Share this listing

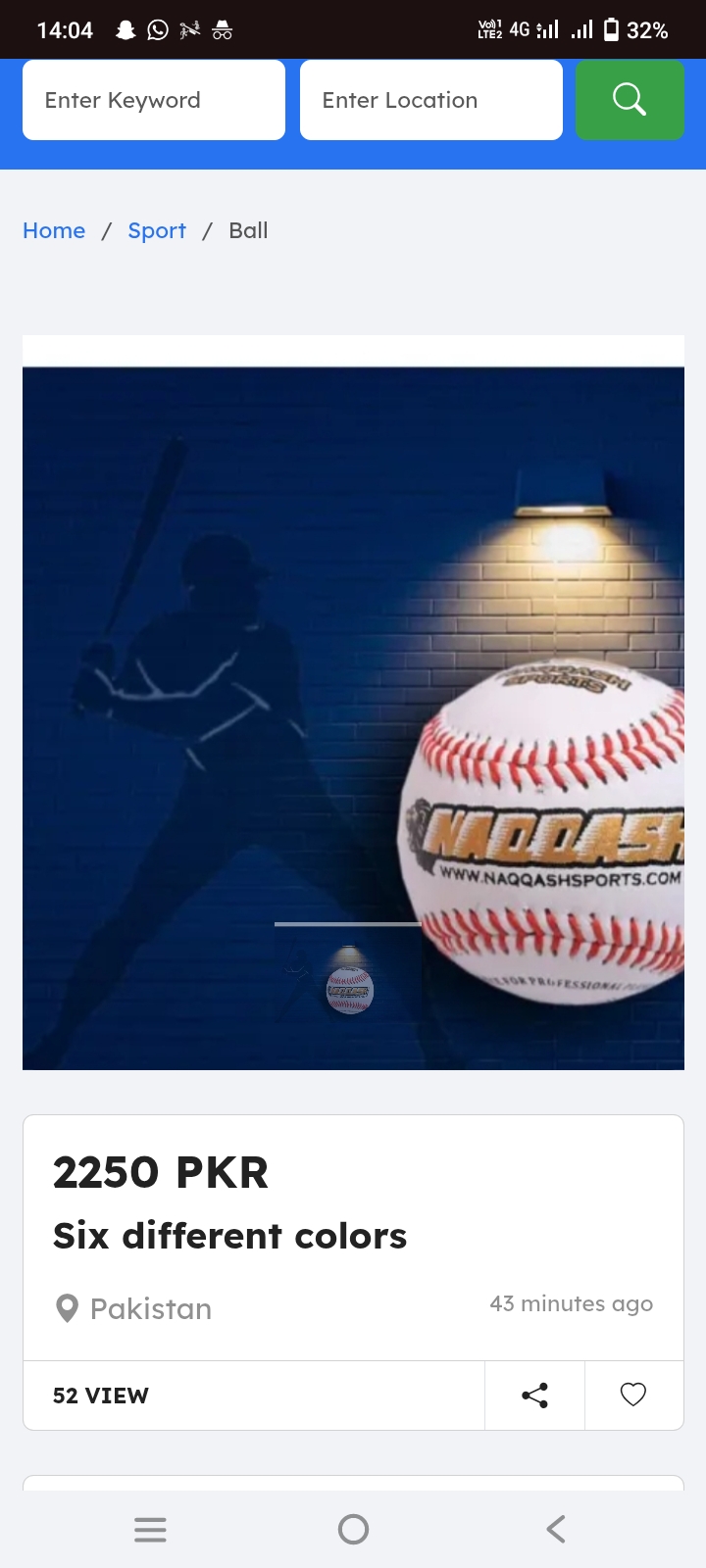(534, 1396)
